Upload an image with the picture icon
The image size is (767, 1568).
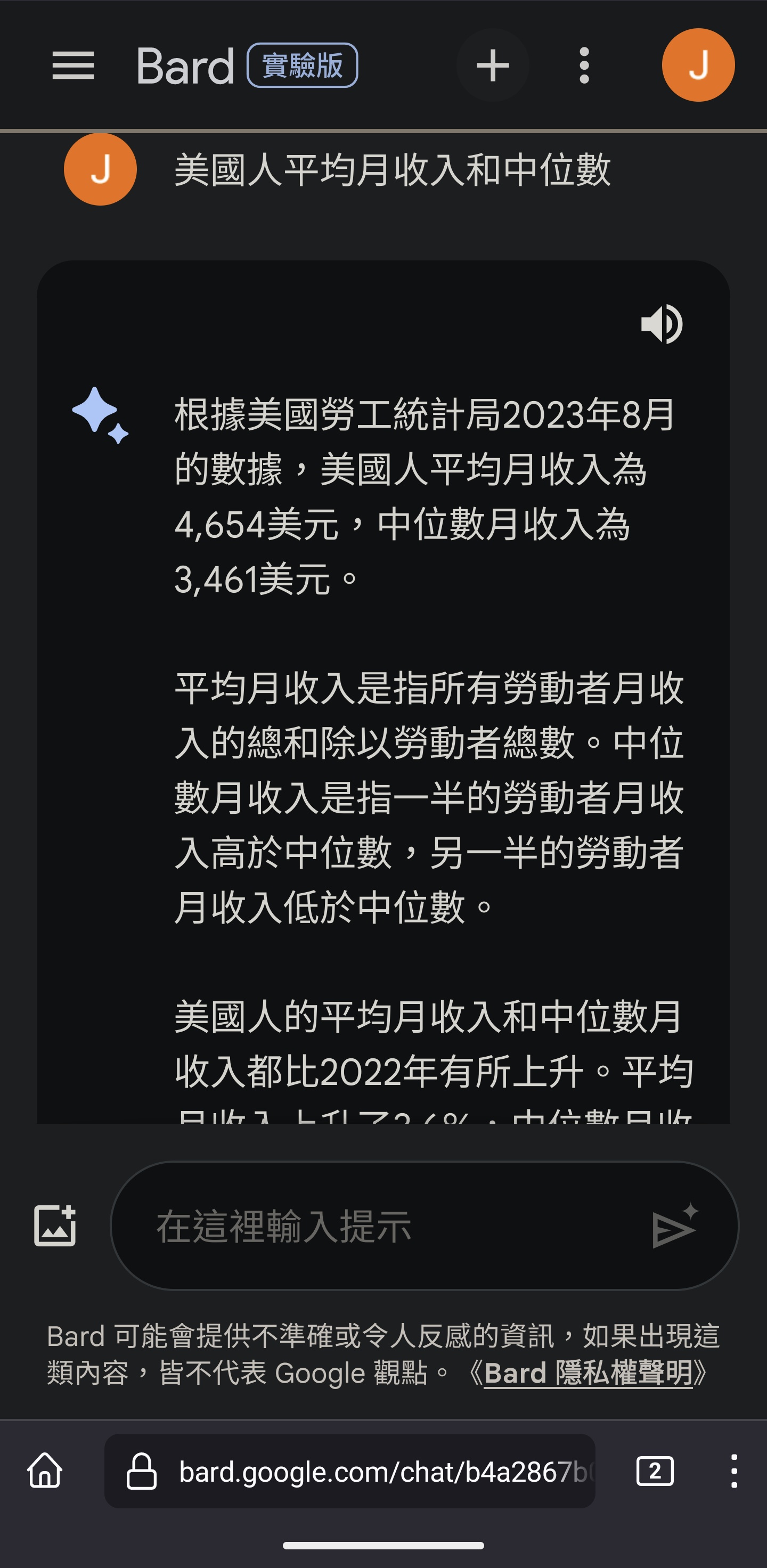coord(55,1226)
